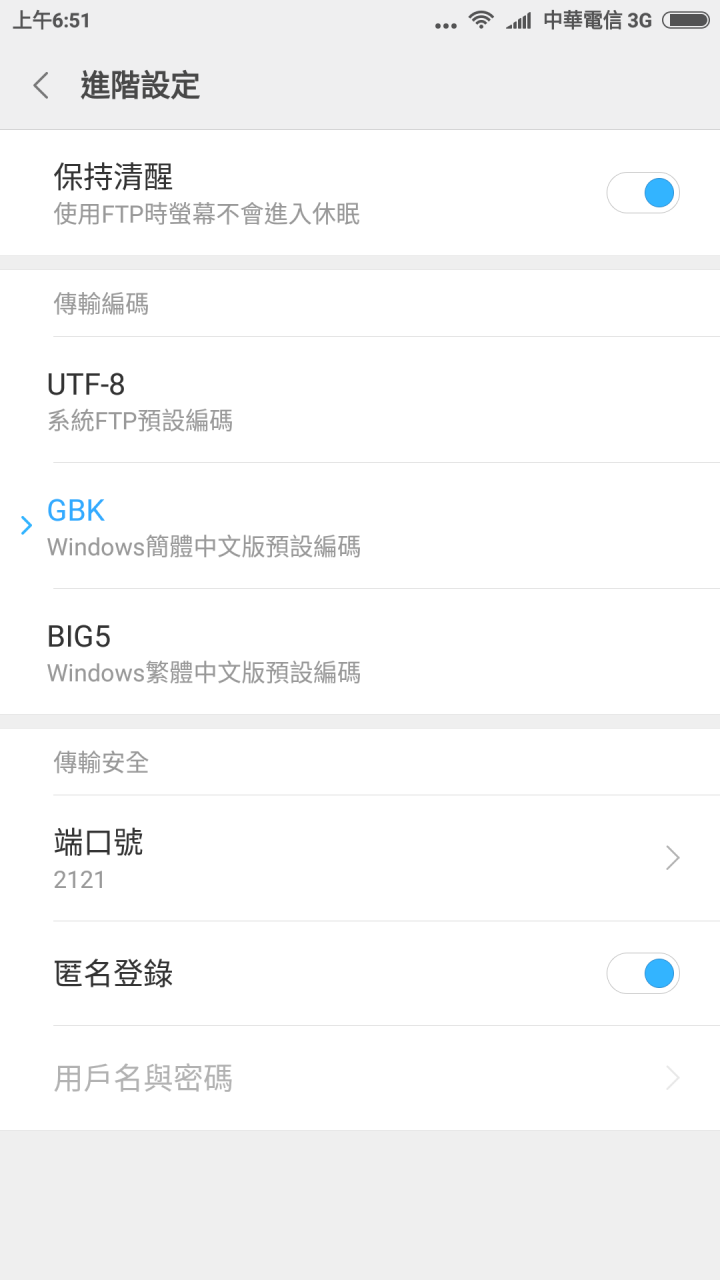Disable the 匿名登錄 toggle
The image size is (720, 1280).
click(x=643, y=973)
